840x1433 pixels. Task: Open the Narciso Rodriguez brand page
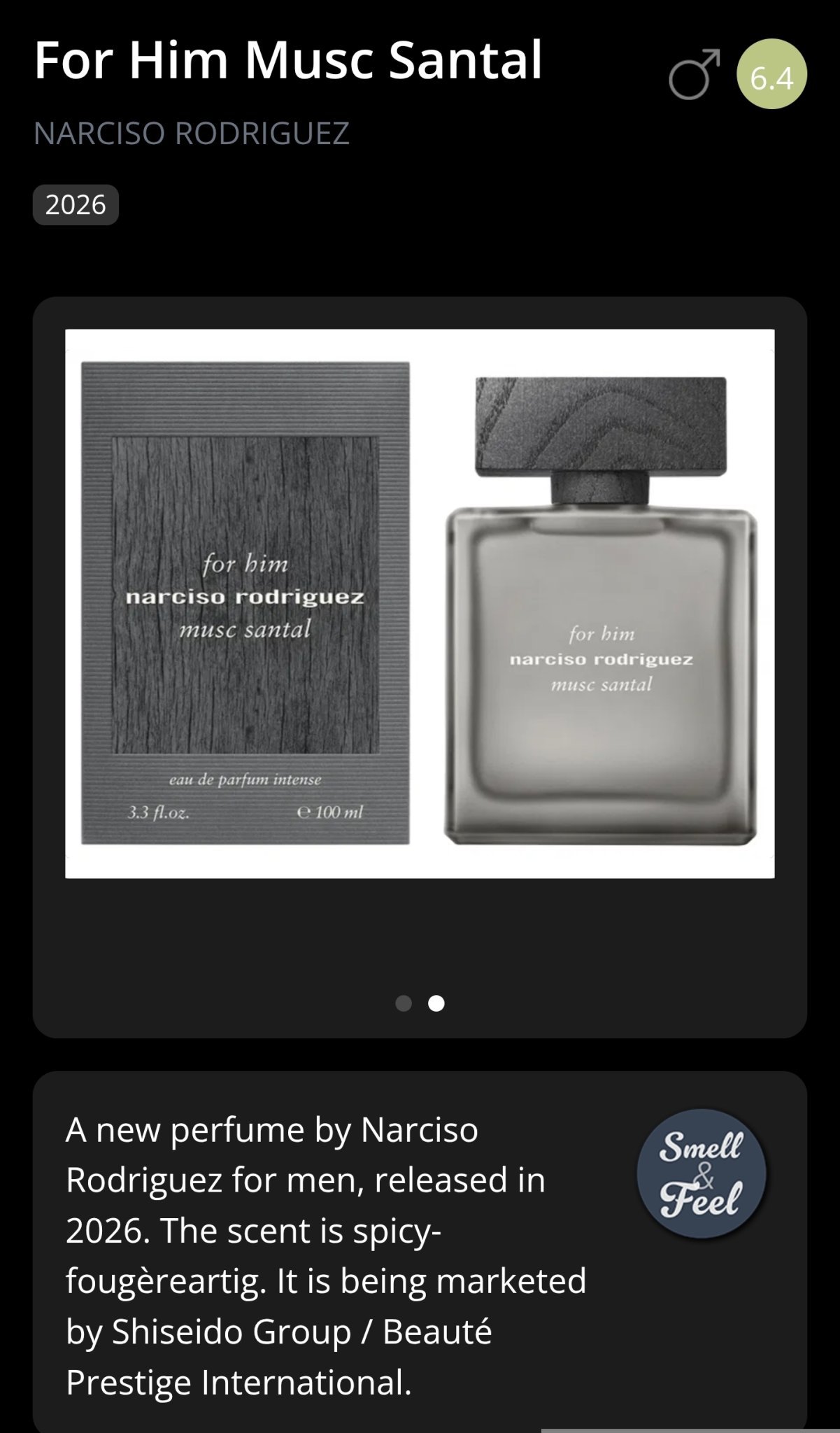pyautogui.click(x=192, y=133)
